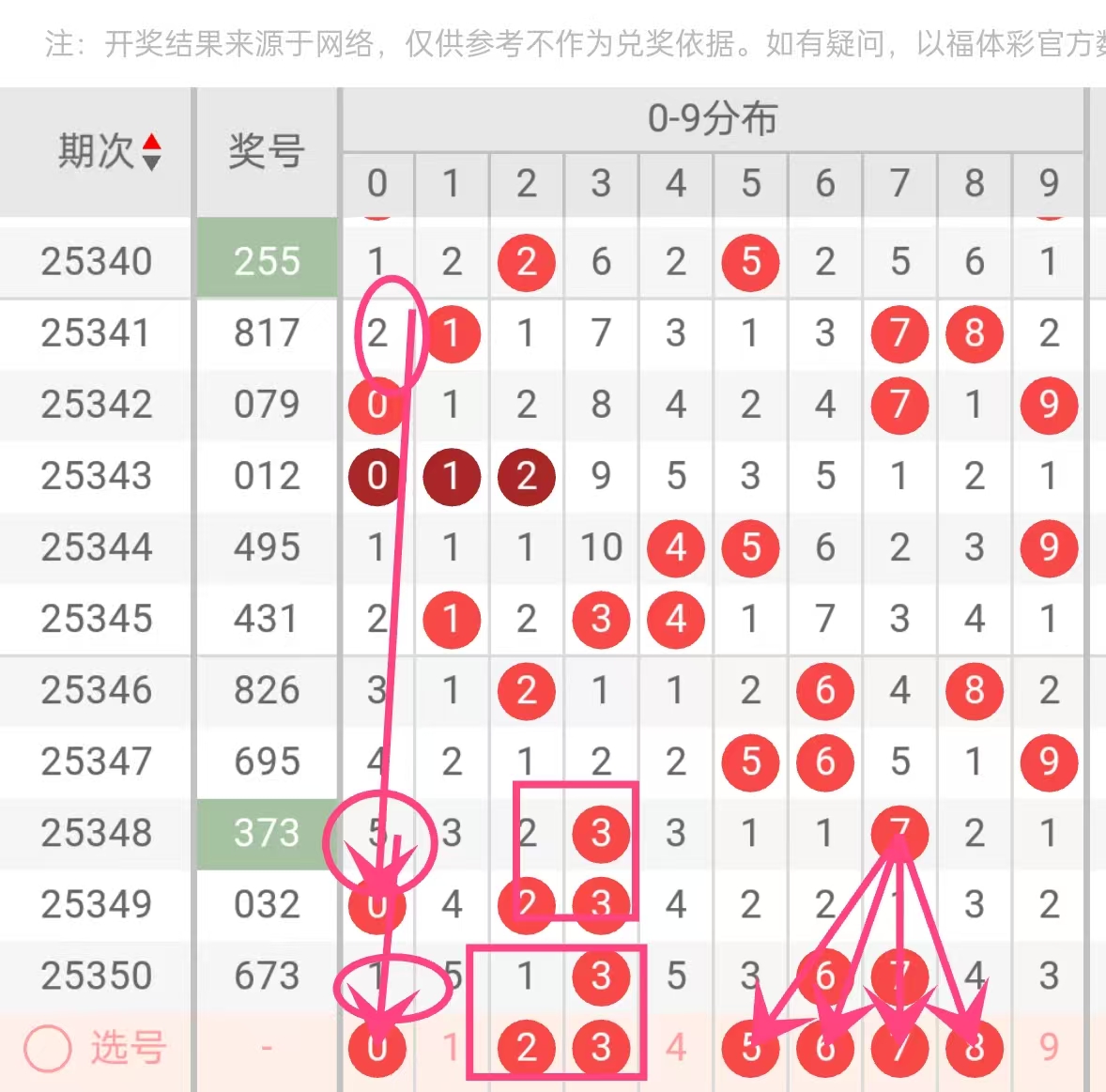
Task: Deselect number 6 in the 选号 row
Action: click(825, 1048)
